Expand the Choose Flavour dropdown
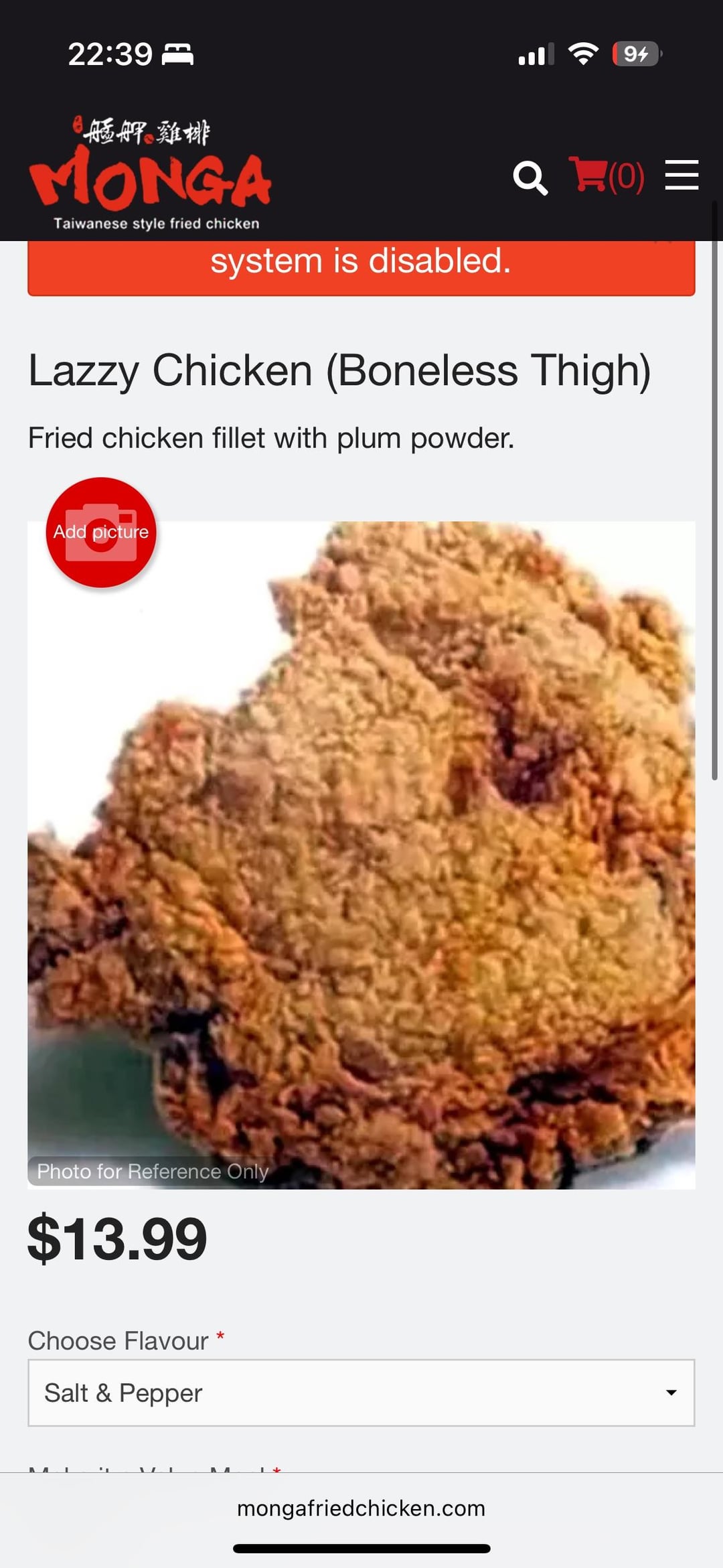 coord(361,1393)
